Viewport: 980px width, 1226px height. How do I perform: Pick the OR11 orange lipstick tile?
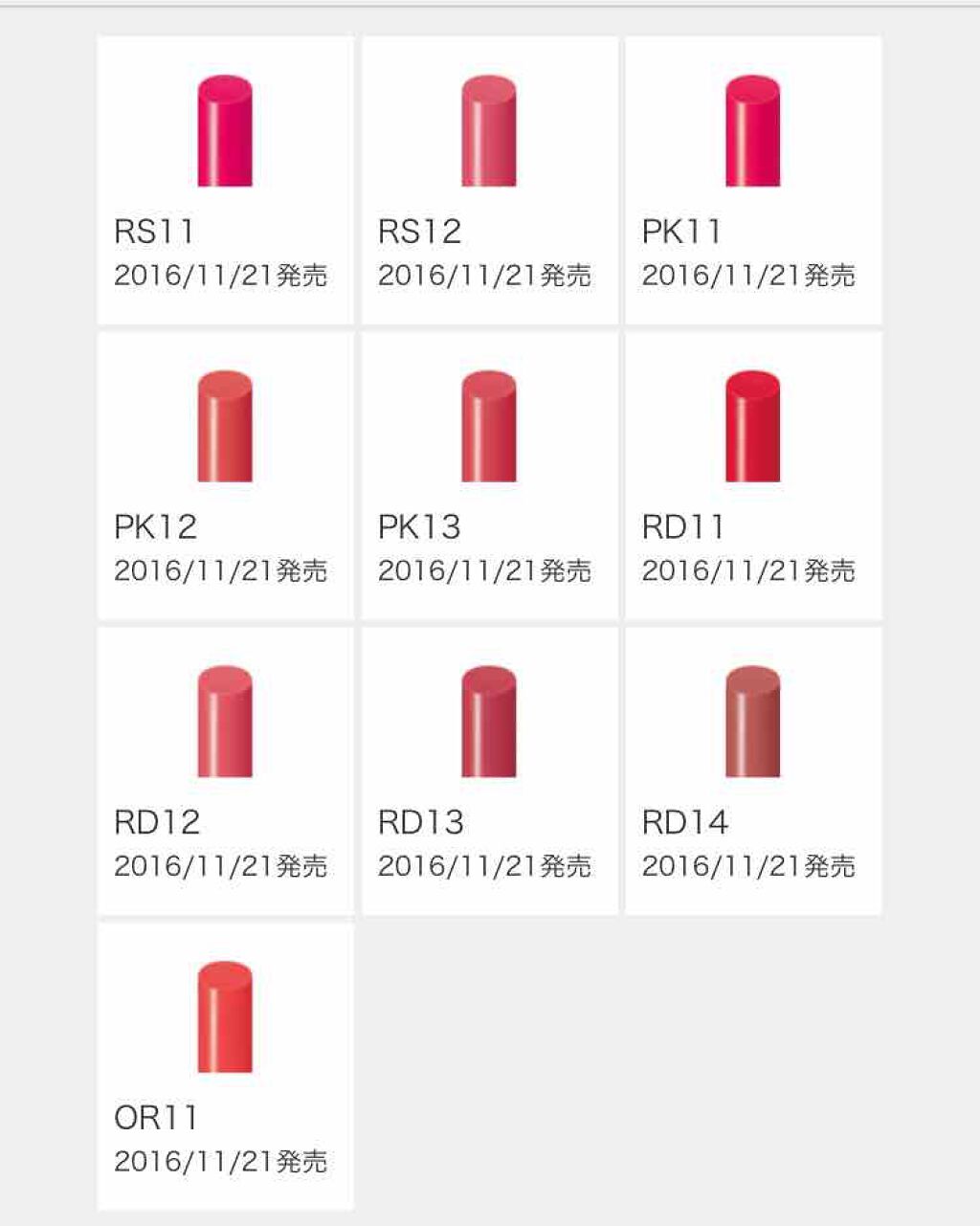click(225, 1066)
